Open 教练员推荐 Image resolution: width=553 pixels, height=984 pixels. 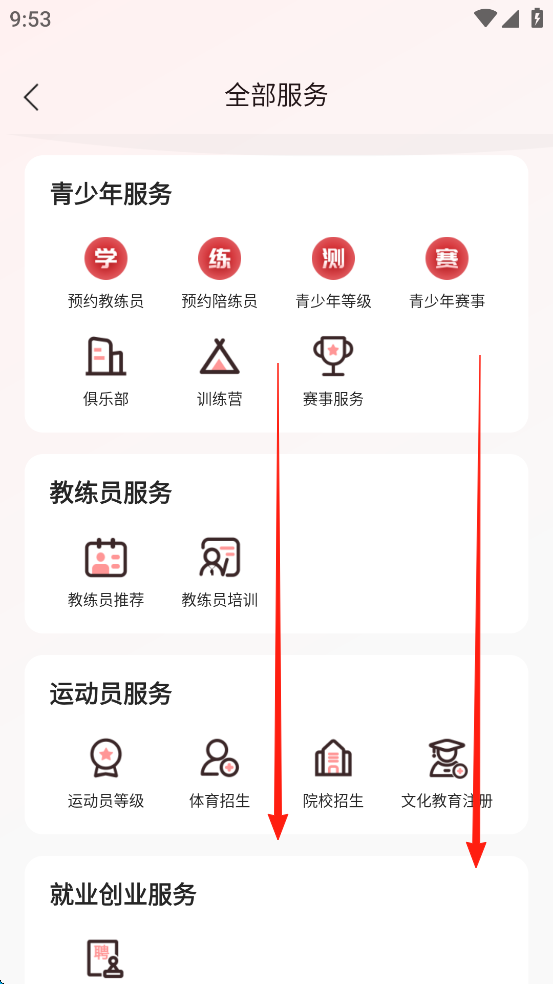105,572
